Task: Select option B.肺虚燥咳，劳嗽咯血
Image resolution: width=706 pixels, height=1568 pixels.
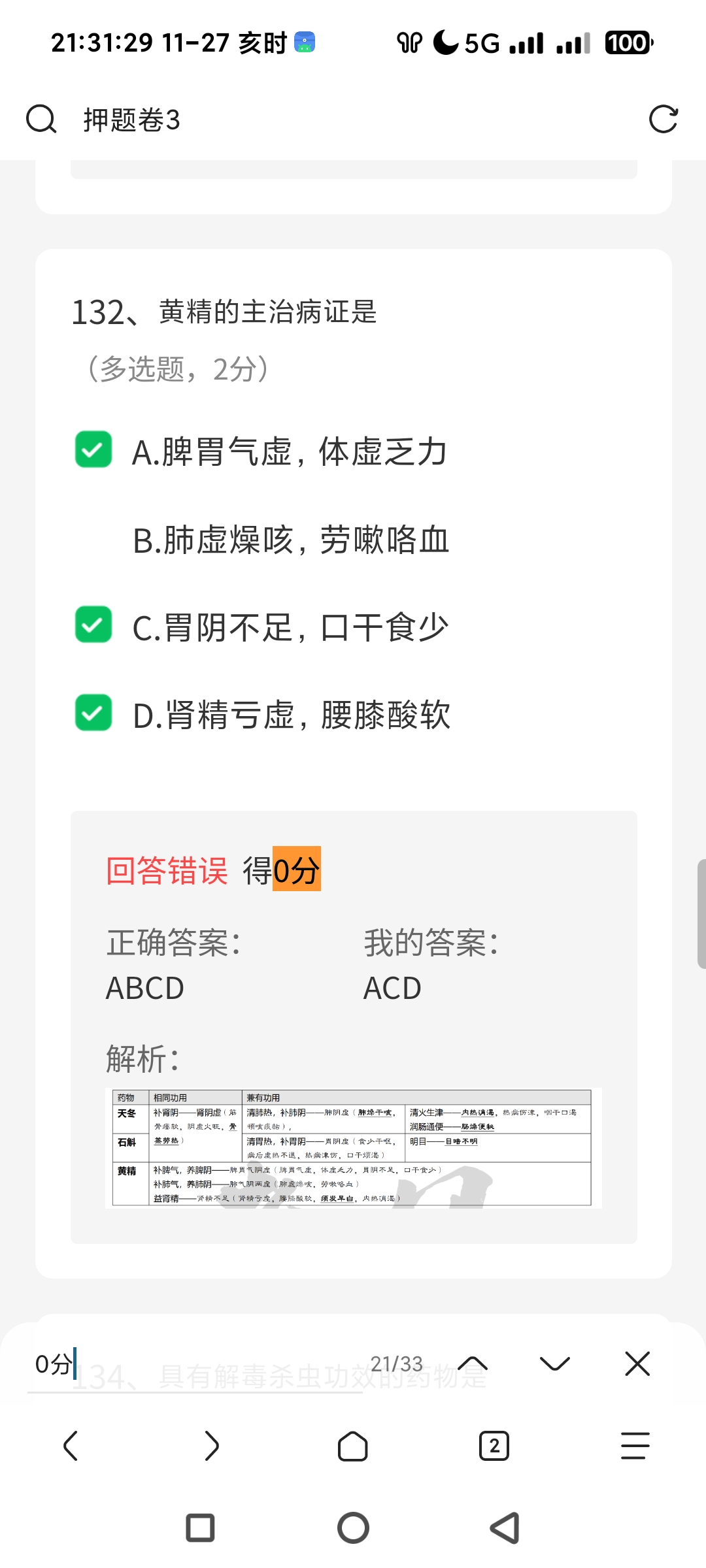Action: (291, 540)
